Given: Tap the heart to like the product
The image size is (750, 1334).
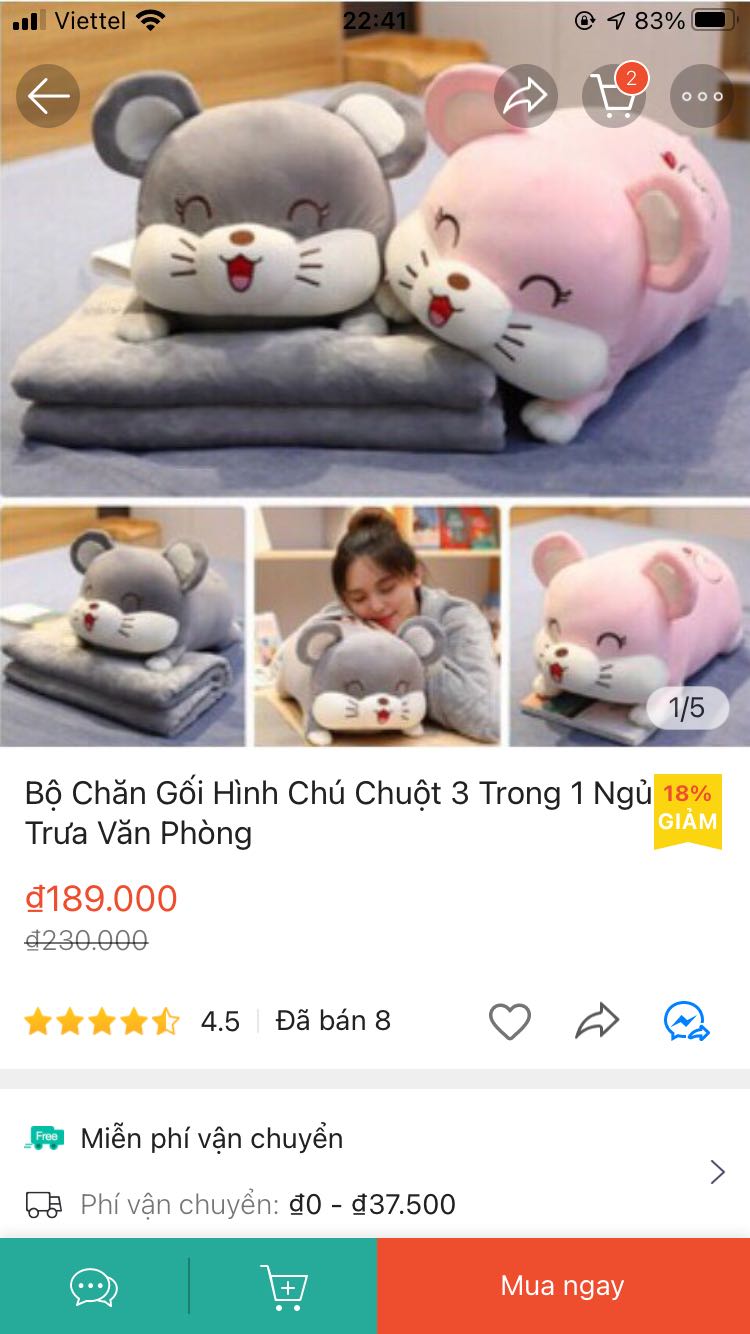Looking at the screenshot, I should (510, 1021).
